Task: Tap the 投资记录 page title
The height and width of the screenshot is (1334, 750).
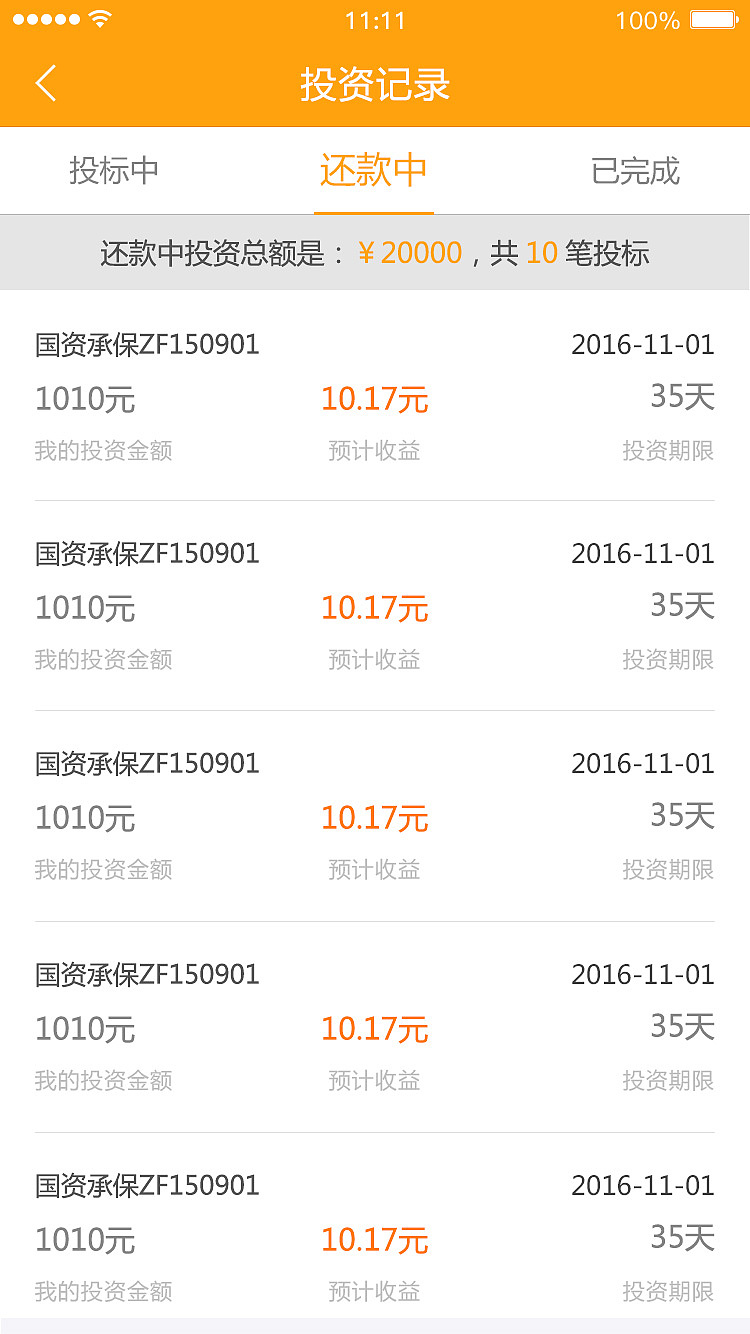Action: 375,86
